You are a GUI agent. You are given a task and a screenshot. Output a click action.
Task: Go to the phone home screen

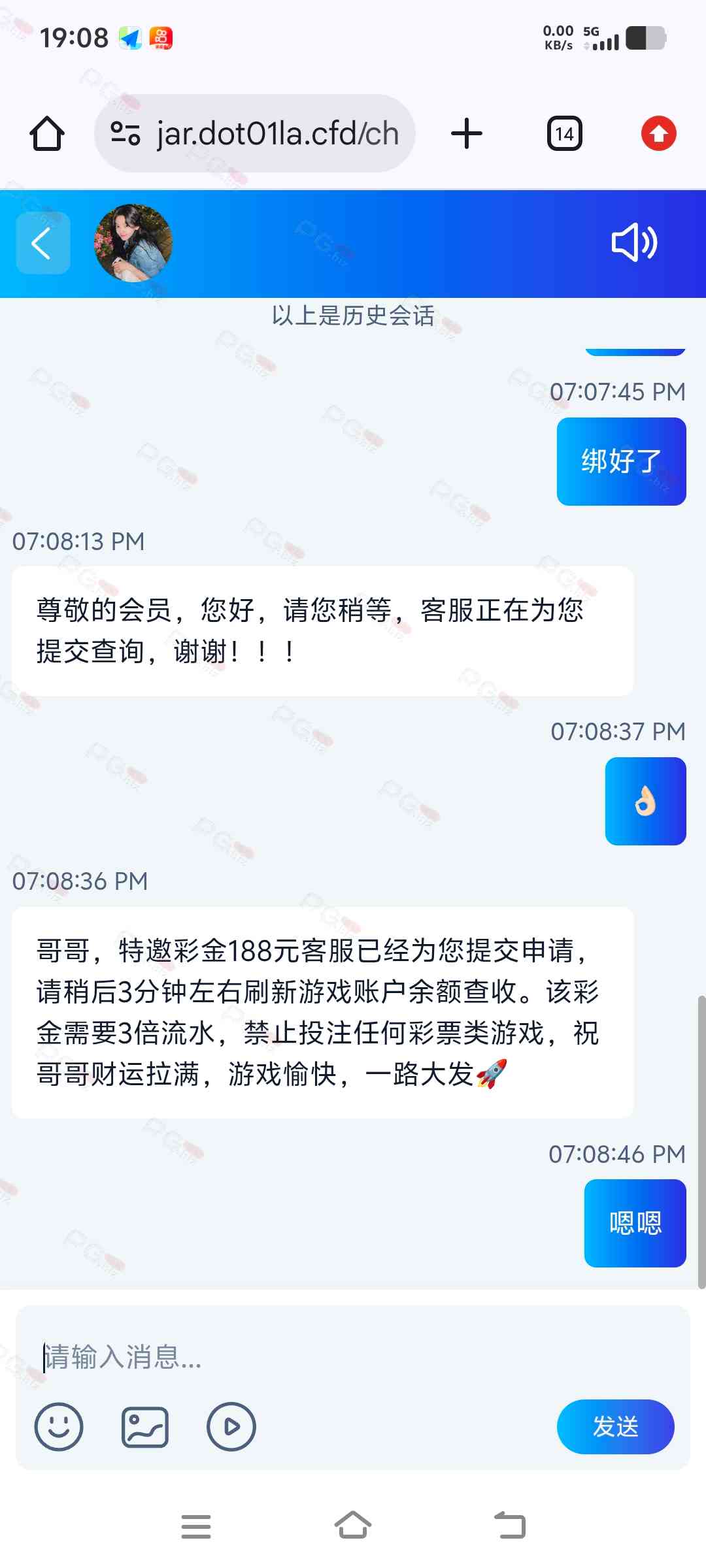click(x=353, y=1526)
